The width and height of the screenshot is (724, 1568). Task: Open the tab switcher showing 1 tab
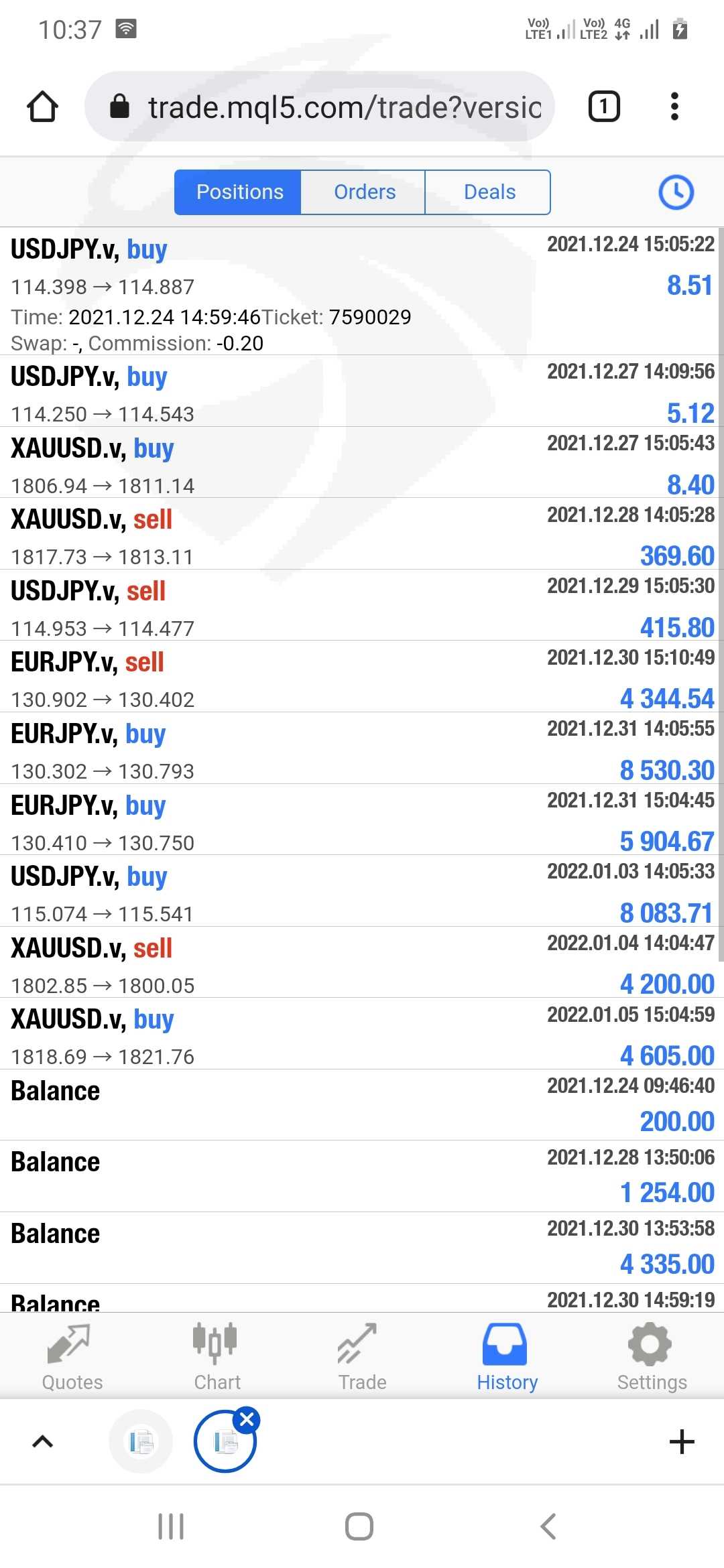tap(604, 107)
